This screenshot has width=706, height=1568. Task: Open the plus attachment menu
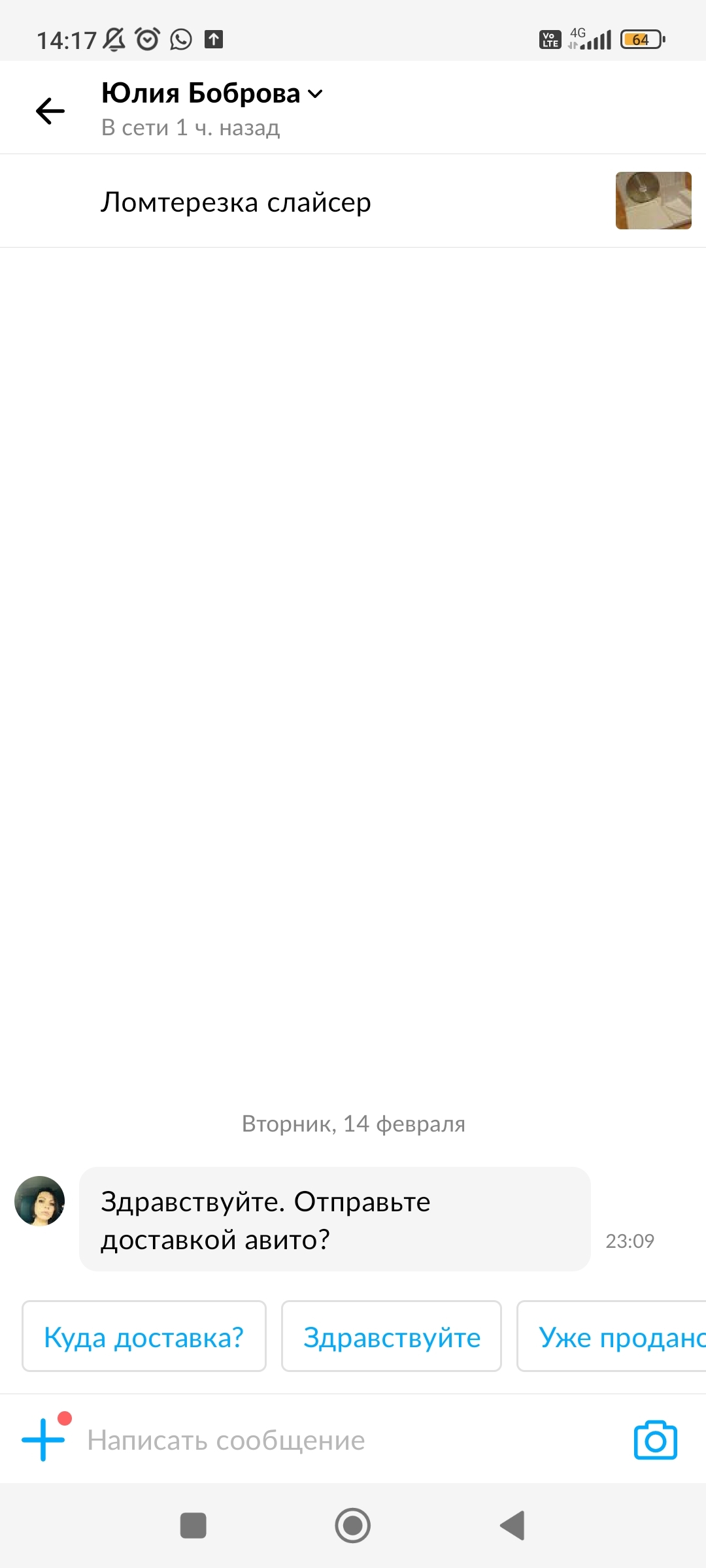point(43,1440)
